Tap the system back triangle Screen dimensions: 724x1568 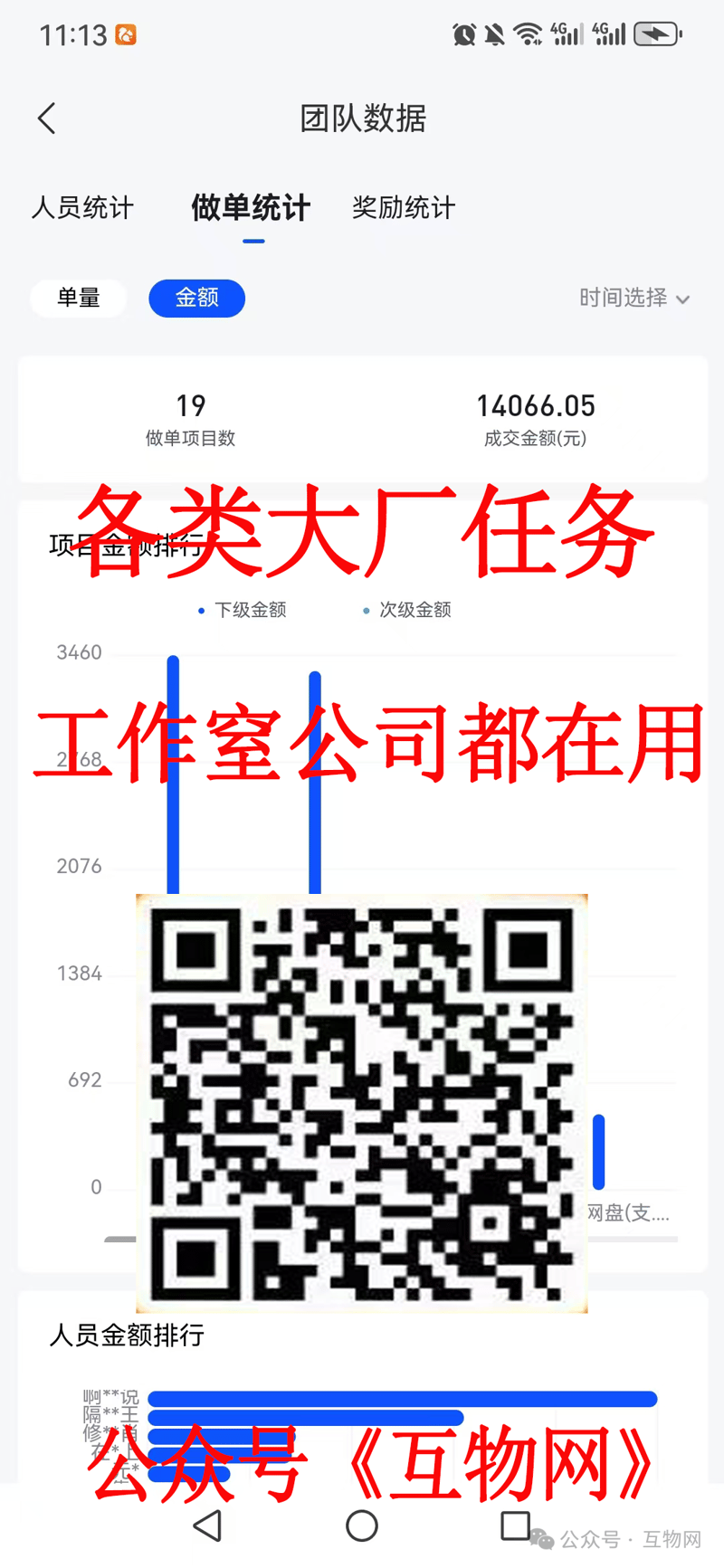point(208,1525)
